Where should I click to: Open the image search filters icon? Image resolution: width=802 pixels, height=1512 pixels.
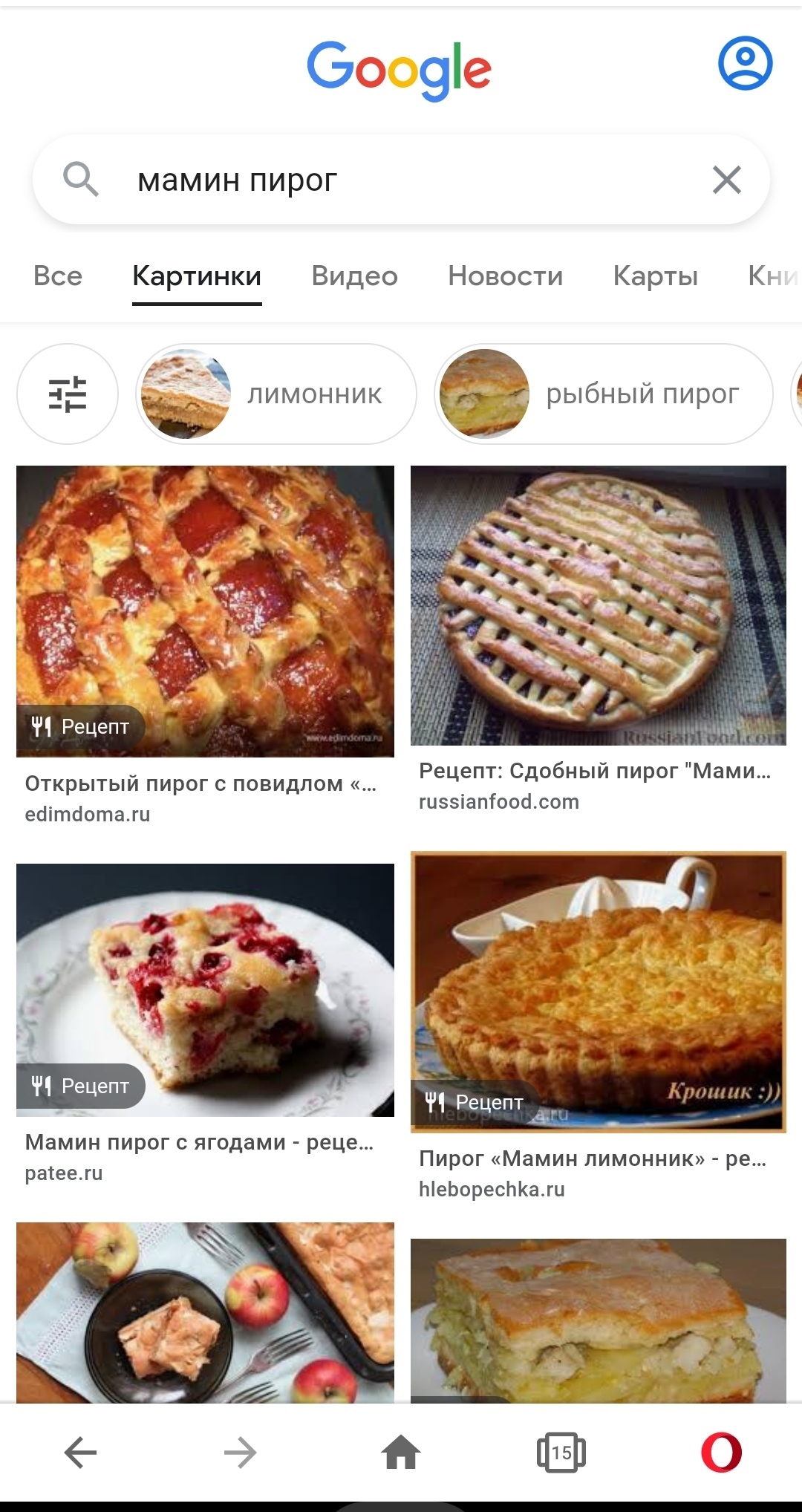[x=68, y=394]
